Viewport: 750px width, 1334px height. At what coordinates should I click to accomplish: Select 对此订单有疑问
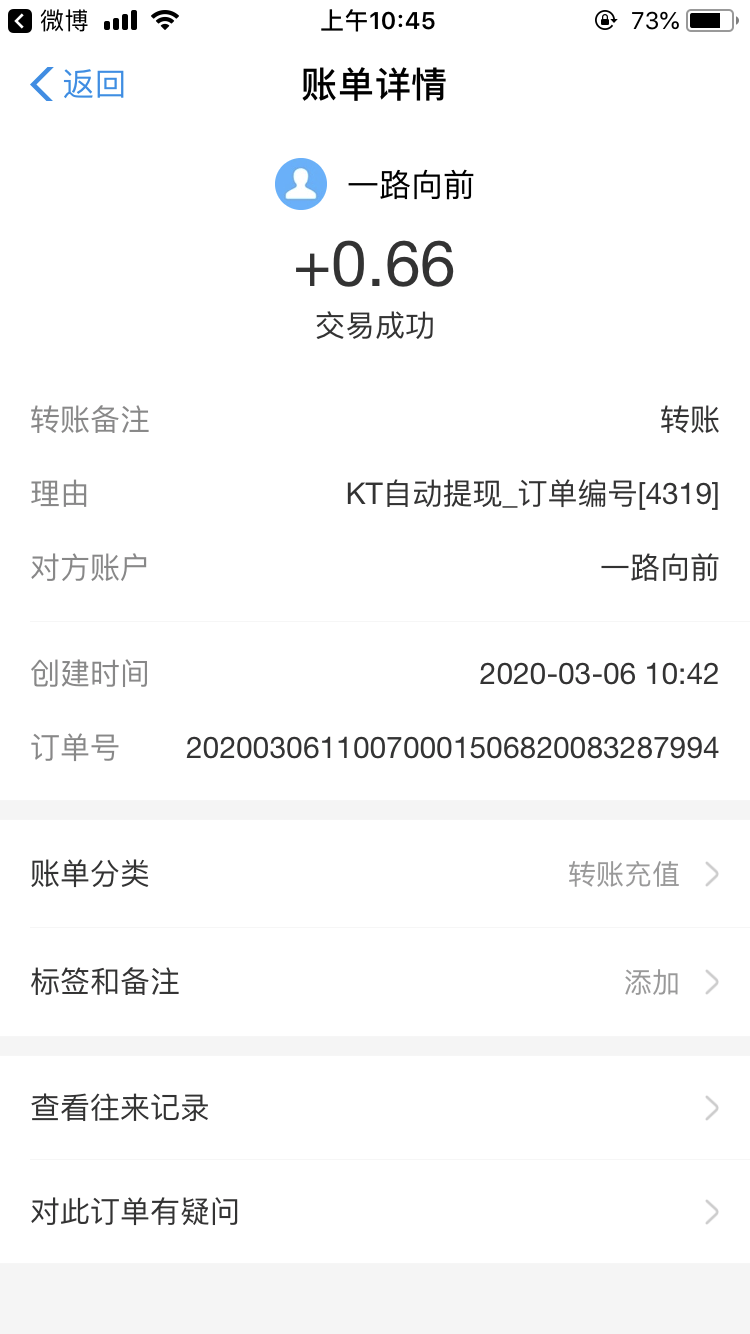375,1212
